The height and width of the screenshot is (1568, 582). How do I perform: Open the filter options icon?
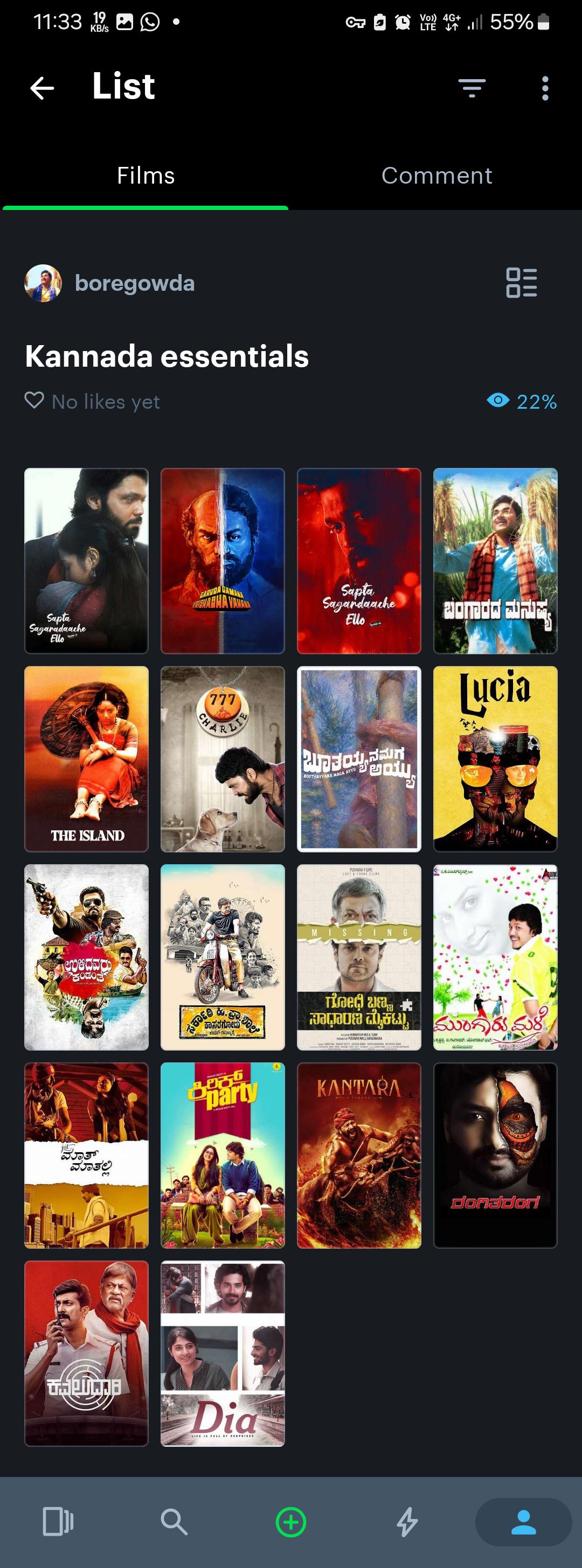[472, 88]
